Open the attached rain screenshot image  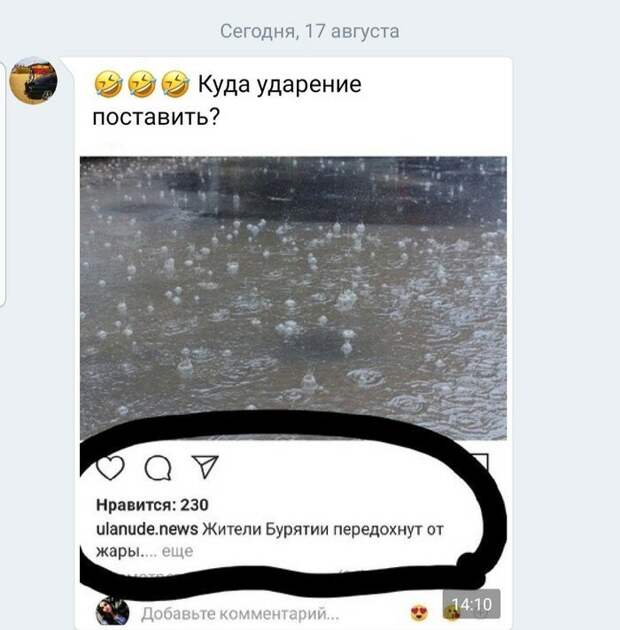pyautogui.click(x=293, y=300)
